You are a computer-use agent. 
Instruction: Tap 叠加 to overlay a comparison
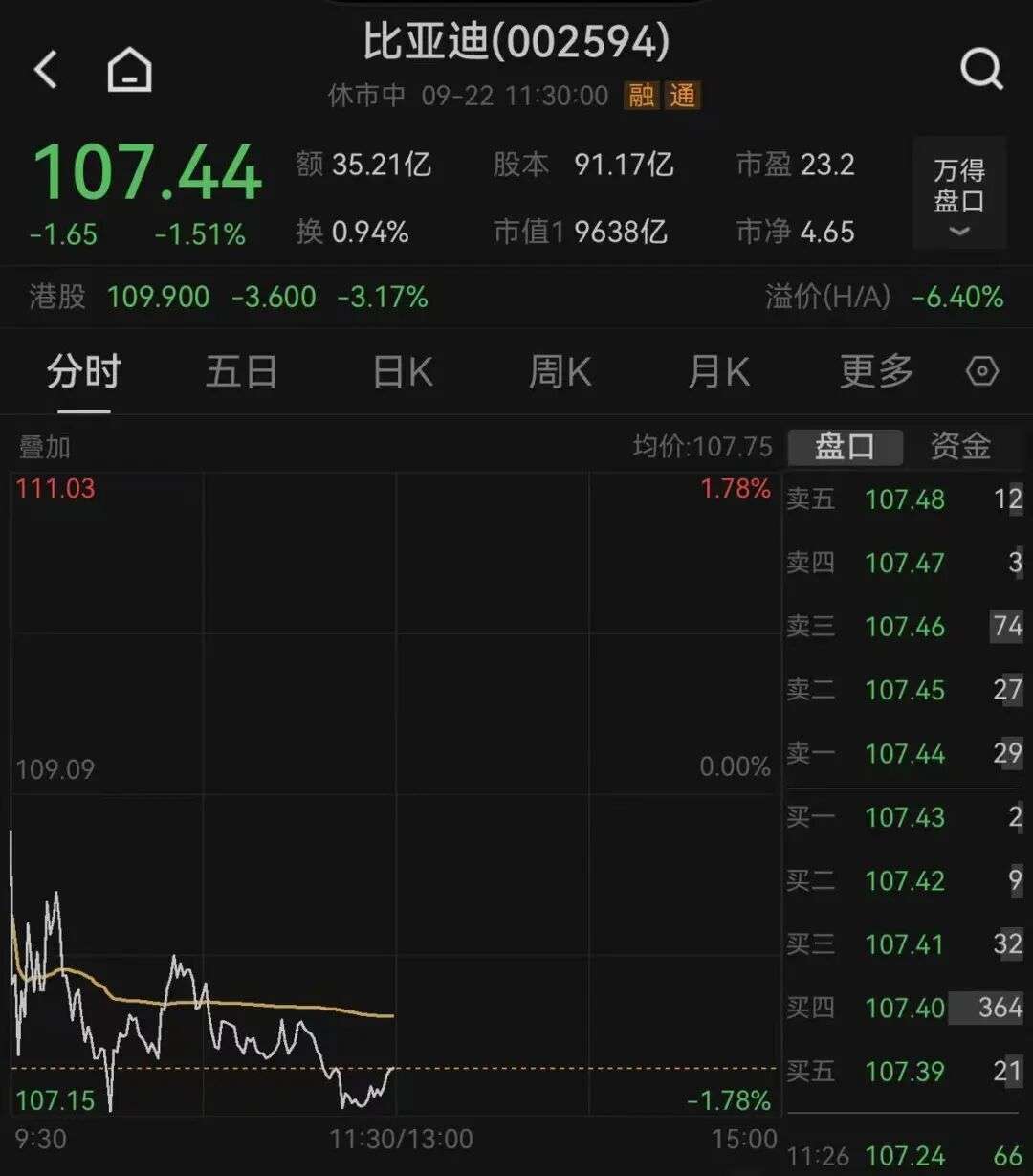pyautogui.click(x=45, y=447)
